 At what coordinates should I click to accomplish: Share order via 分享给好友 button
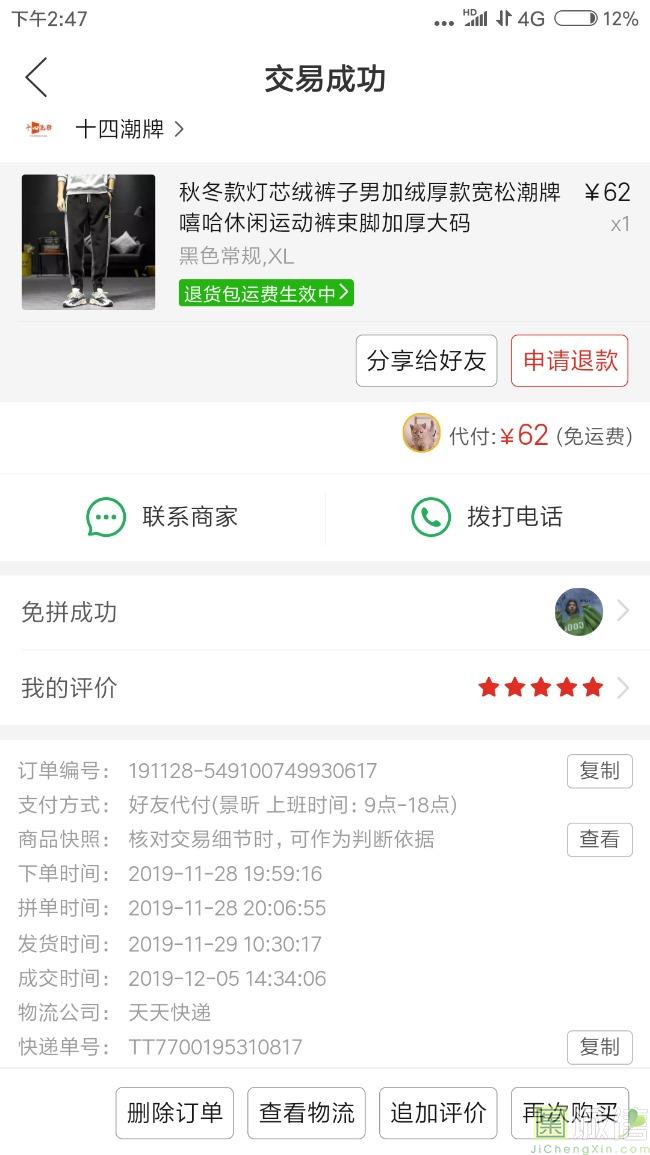[x=427, y=361]
